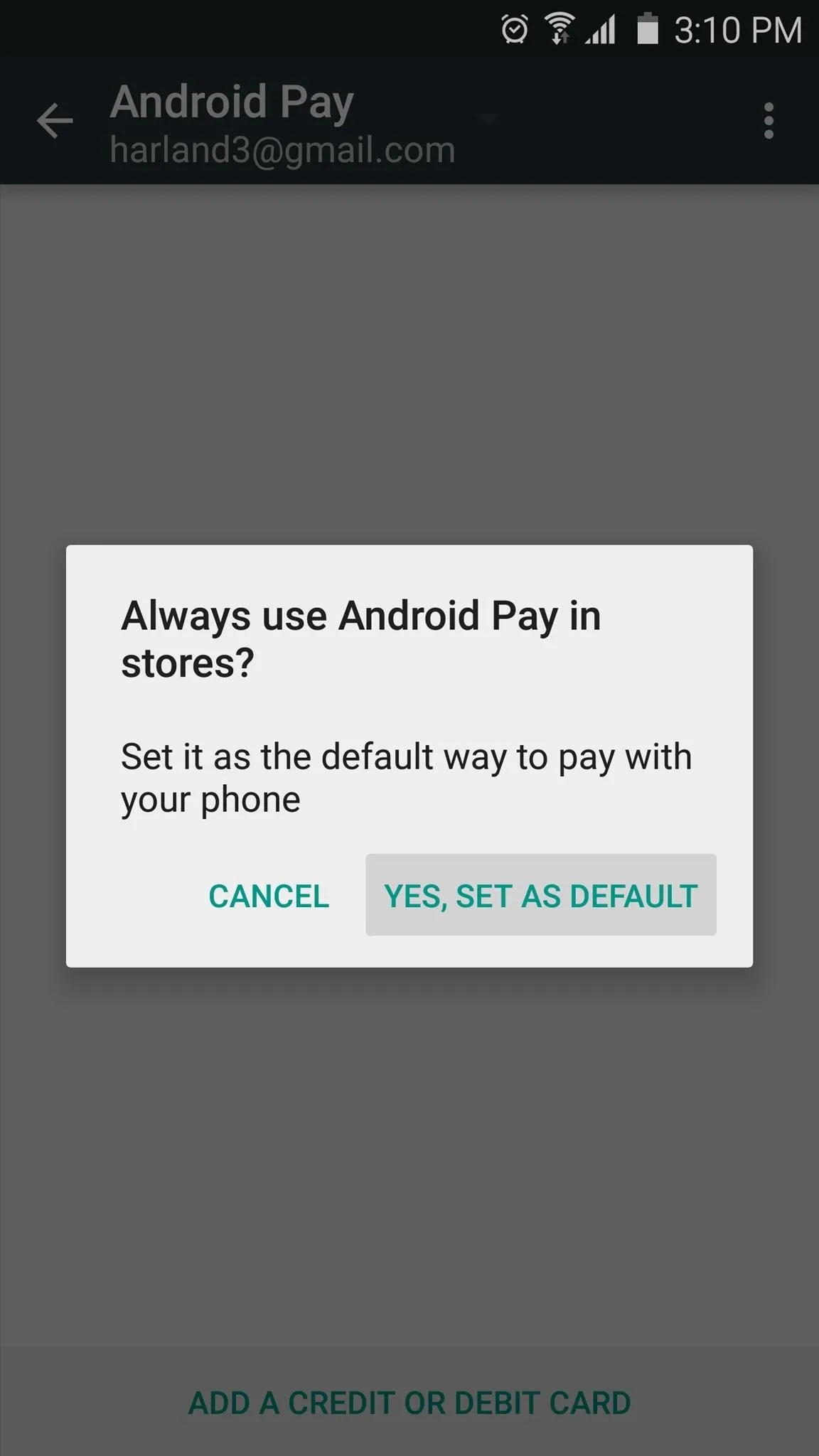Go back using the arrow

(x=54, y=120)
